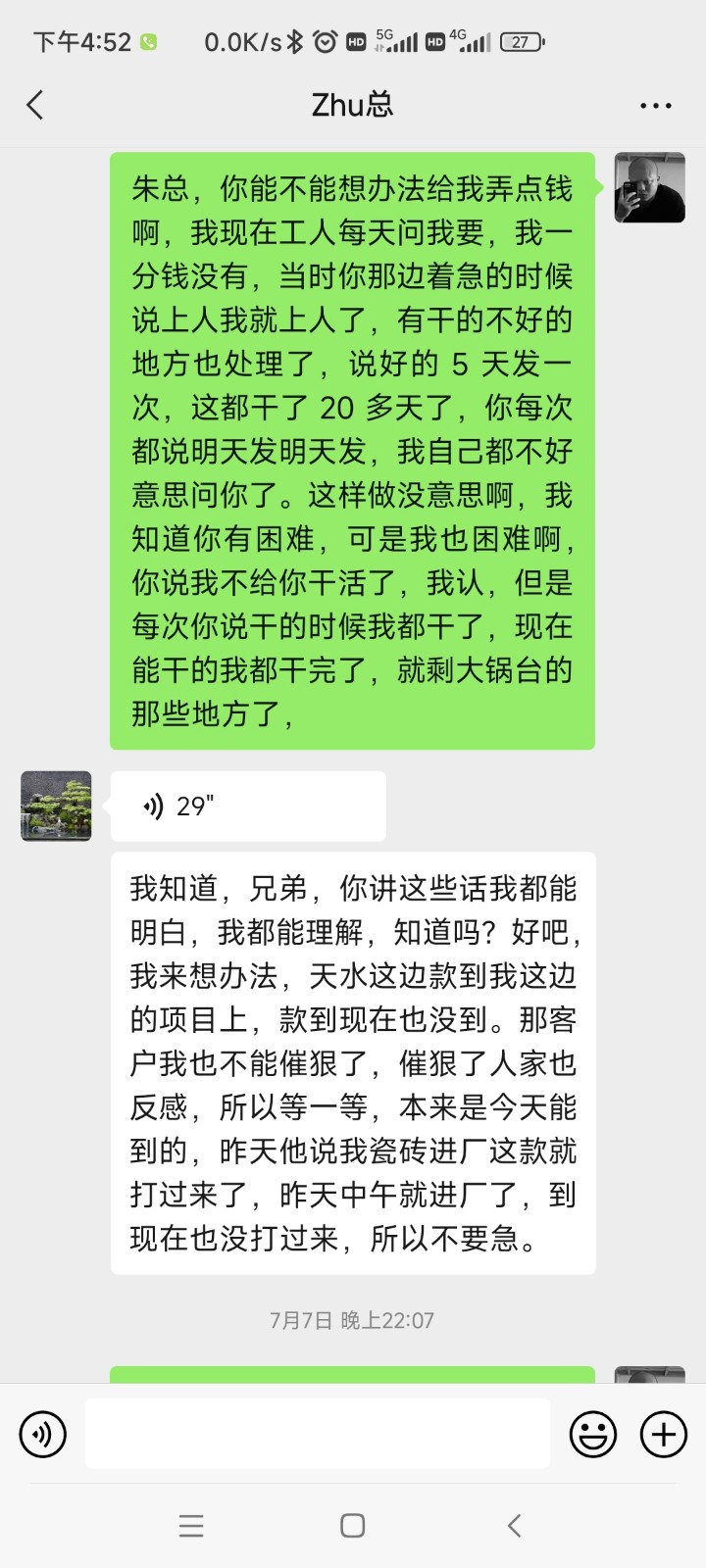Go back to the chat list
This screenshot has height=1568, width=706.
[35, 105]
